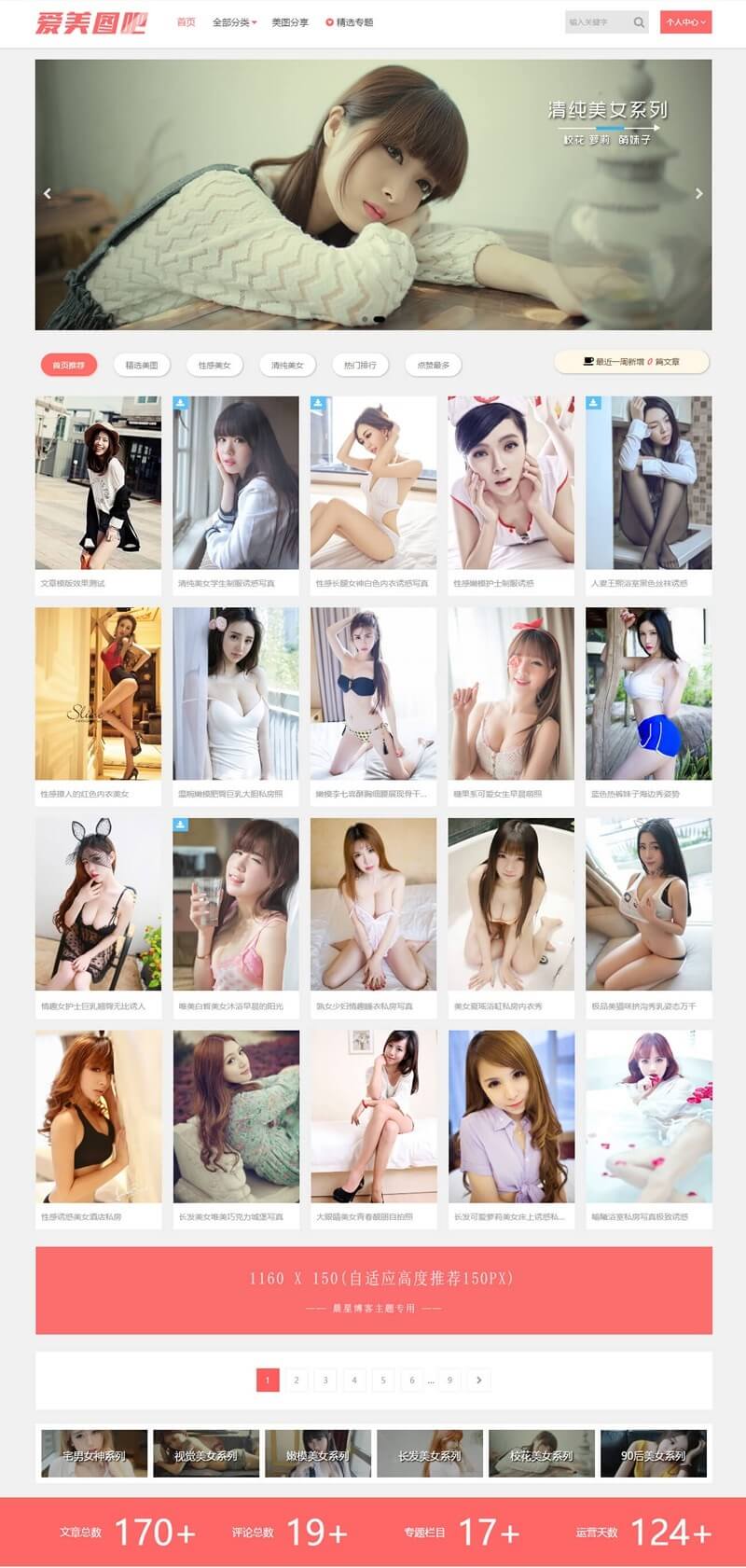Click the carousel left arrow

(47, 193)
